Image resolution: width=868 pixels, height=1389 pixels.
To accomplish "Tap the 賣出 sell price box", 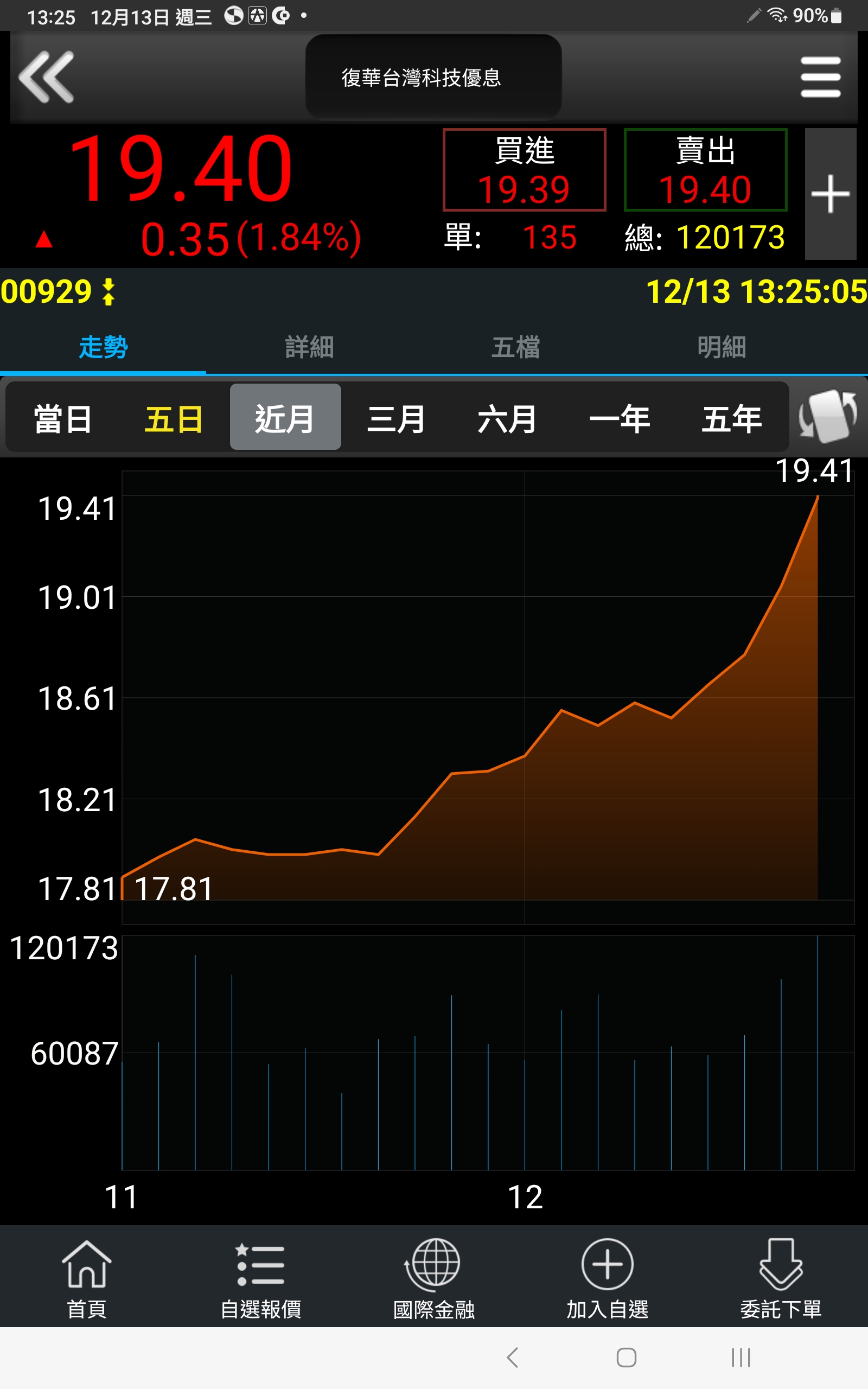I will click(705, 170).
